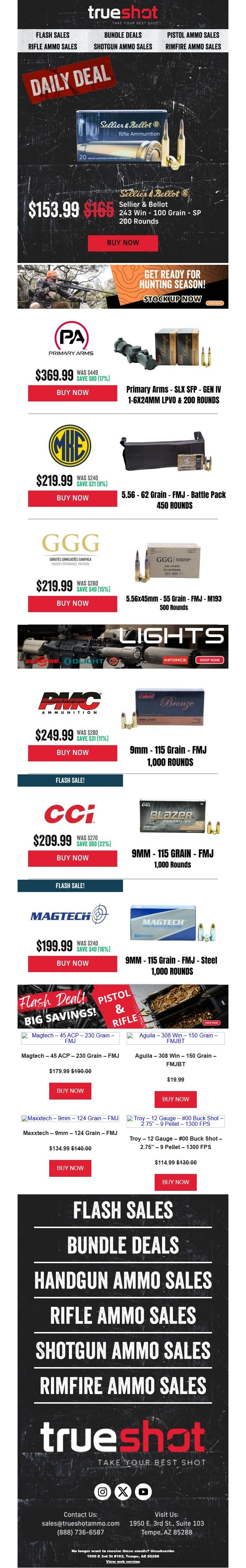Open BUNDLE DEALS in the top menu
The width and height of the screenshot is (246, 1568).
(x=123, y=35)
